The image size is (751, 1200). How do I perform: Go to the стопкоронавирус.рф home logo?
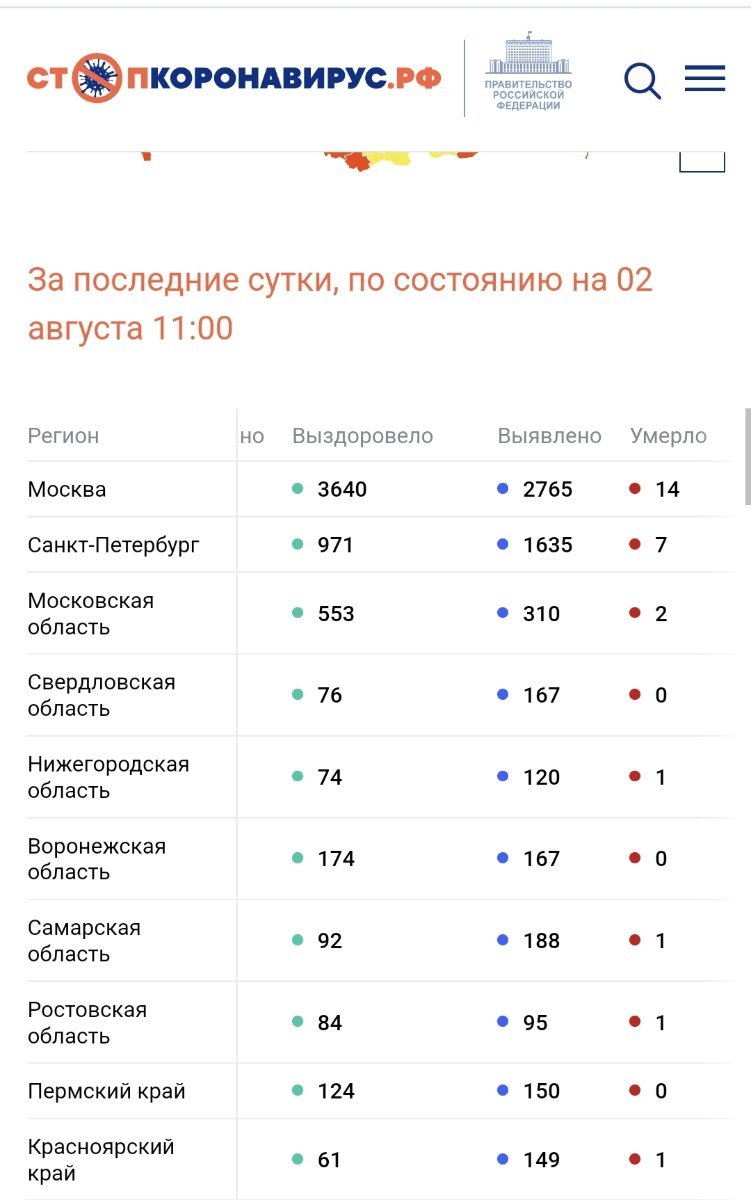233,78
